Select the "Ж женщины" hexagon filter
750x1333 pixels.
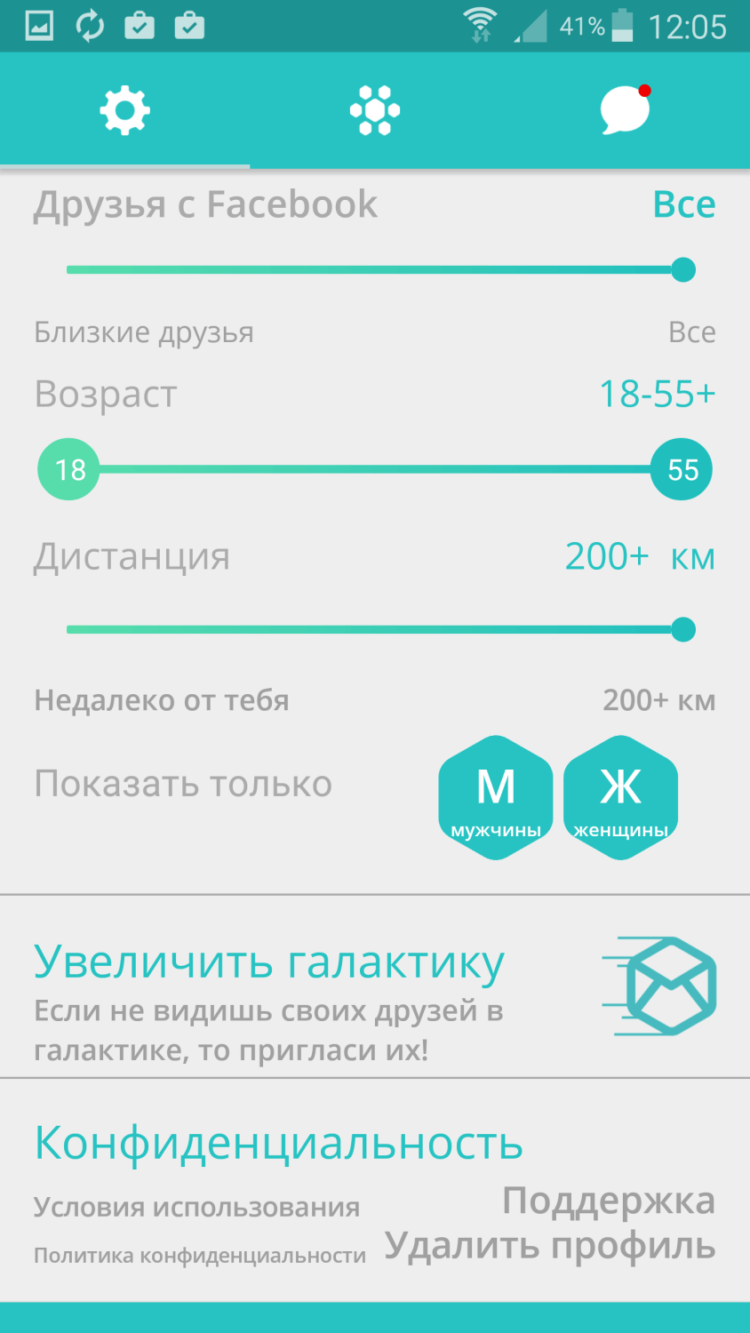click(620, 795)
